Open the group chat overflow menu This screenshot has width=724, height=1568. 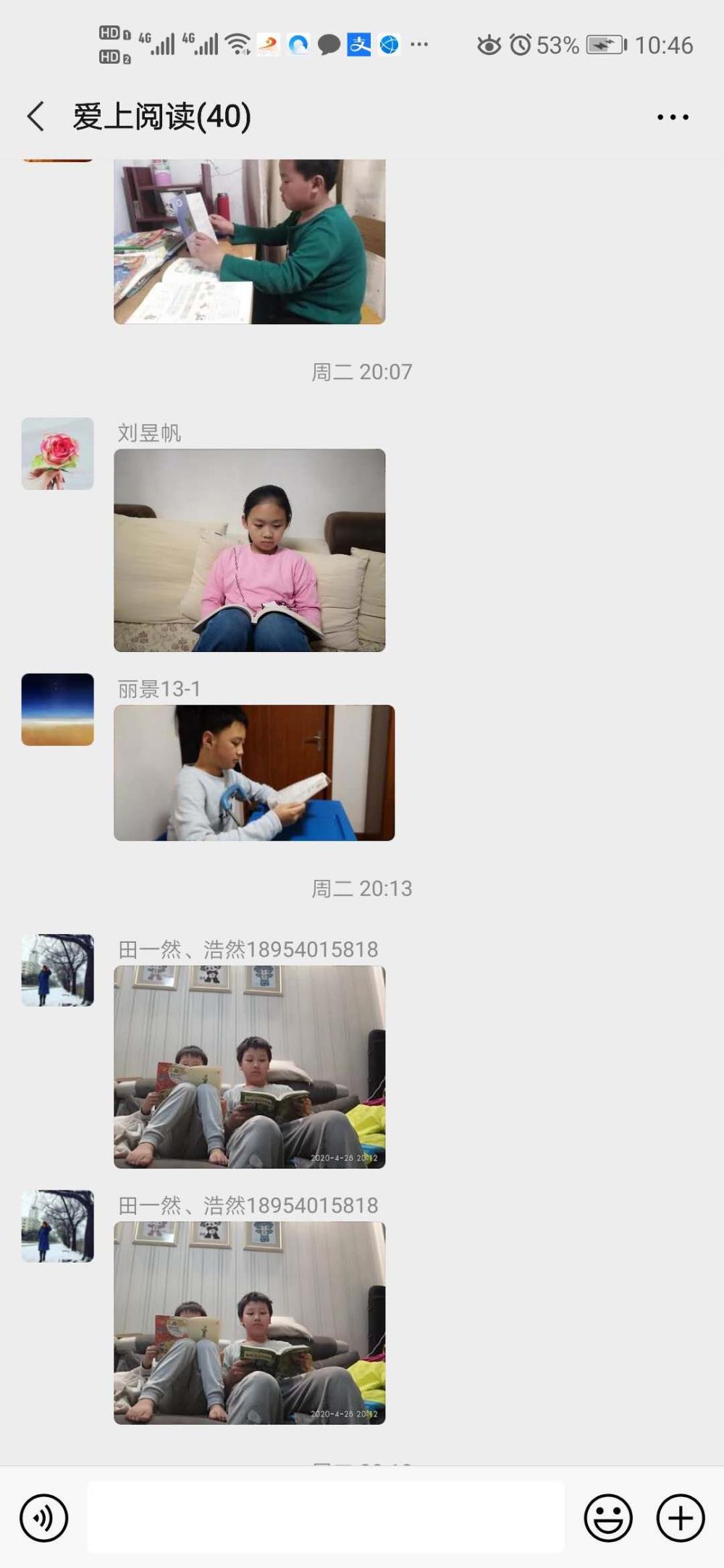pyautogui.click(x=673, y=117)
